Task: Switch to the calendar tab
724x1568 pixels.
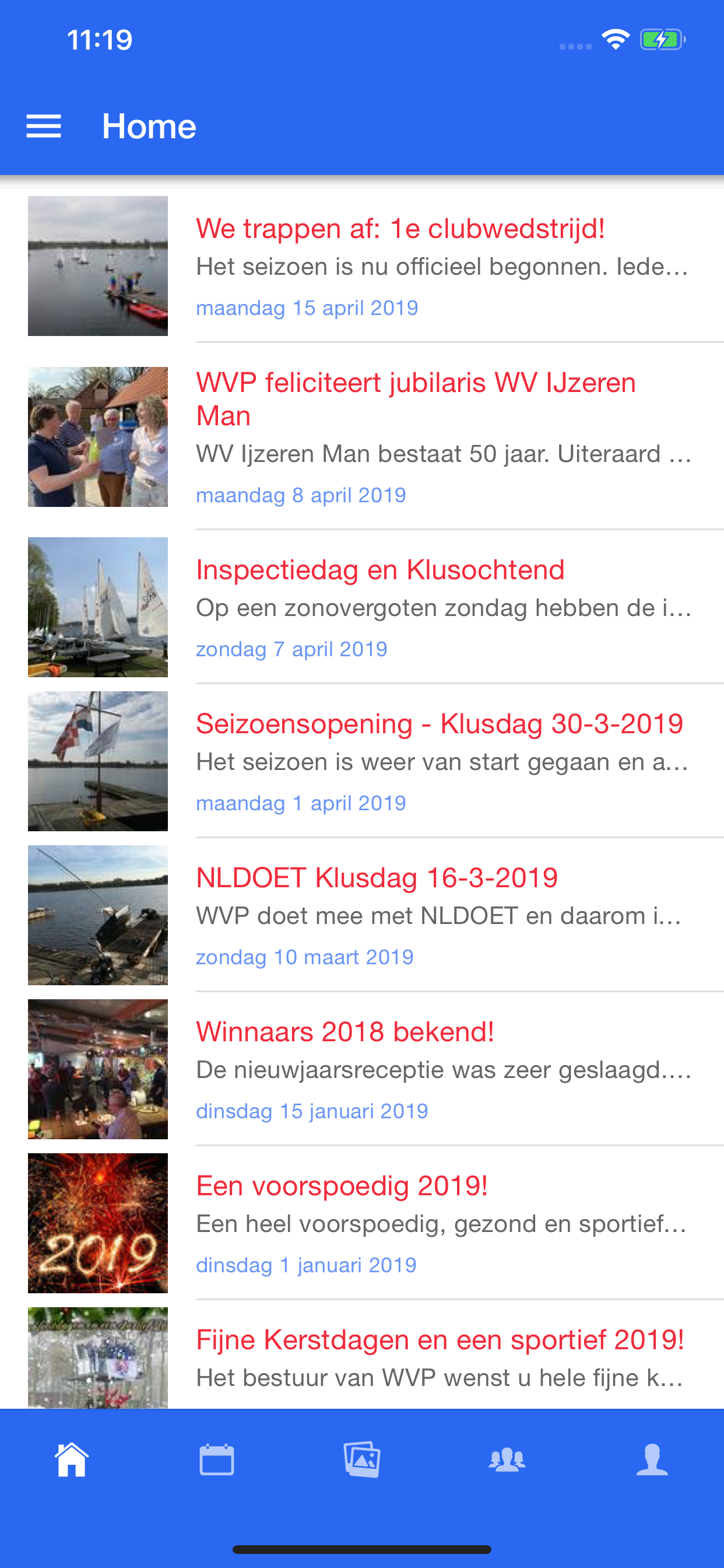Action: pos(217,1459)
